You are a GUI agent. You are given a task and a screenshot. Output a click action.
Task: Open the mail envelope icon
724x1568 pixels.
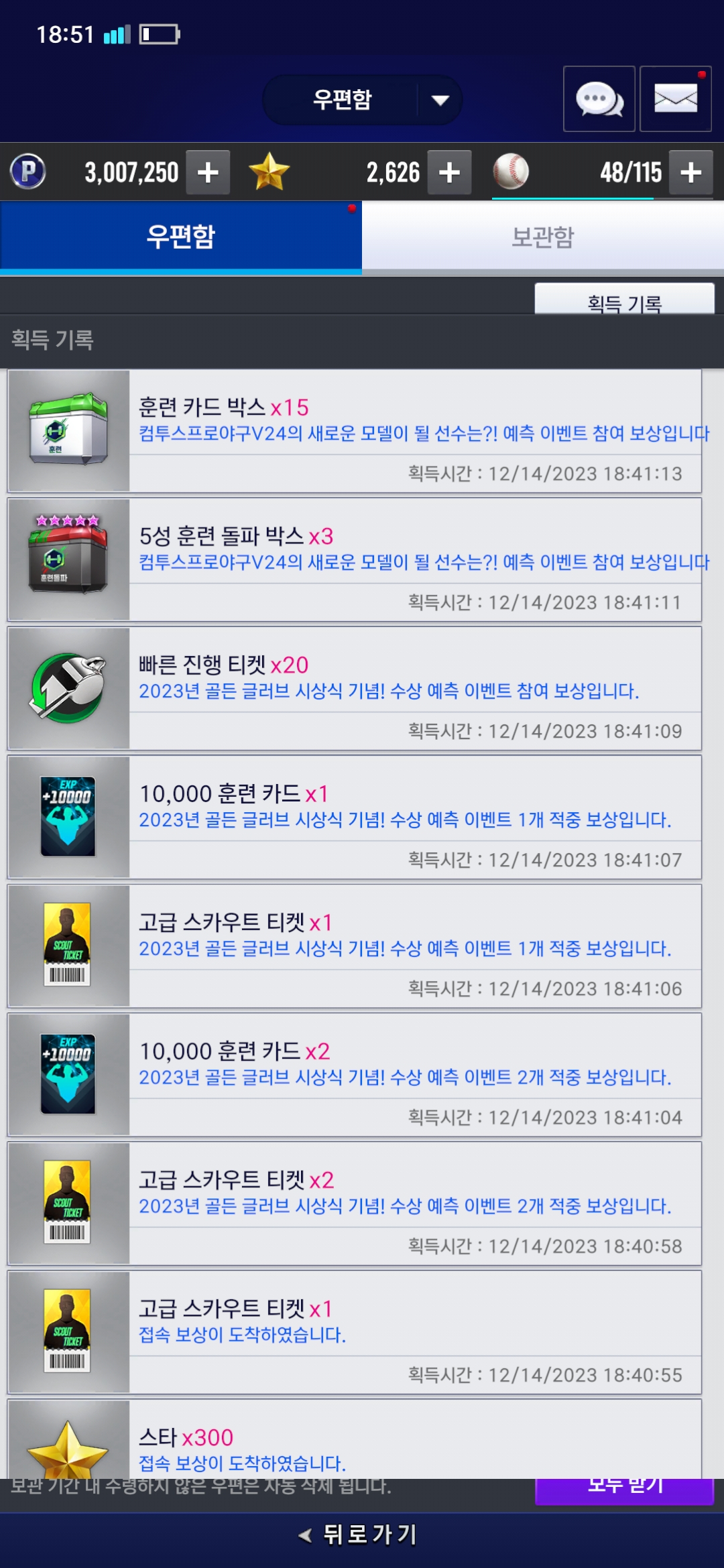(x=675, y=99)
